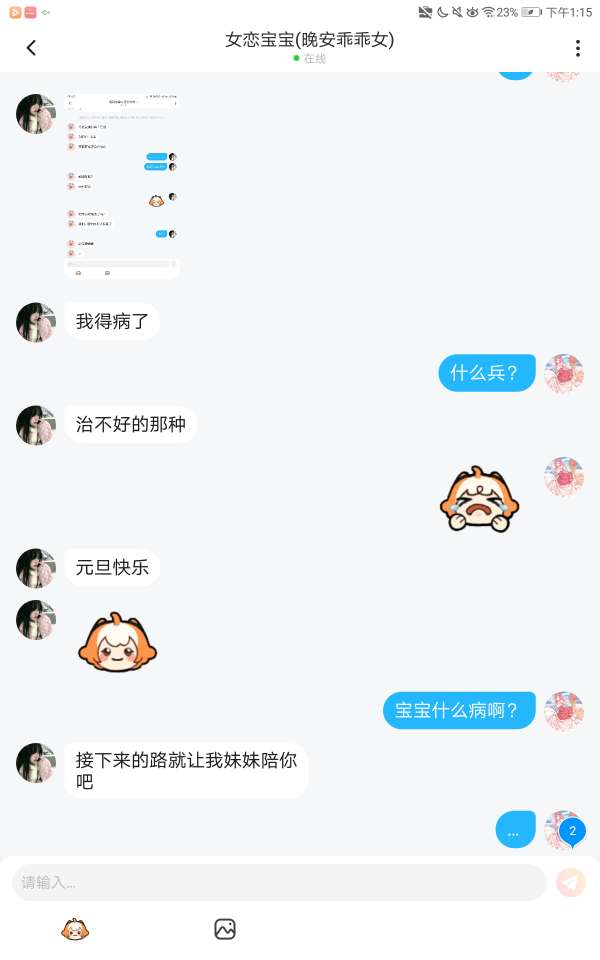Open my avatar beside 什么兵？
The height and width of the screenshot is (960, 600).
[x=564, y=373]
